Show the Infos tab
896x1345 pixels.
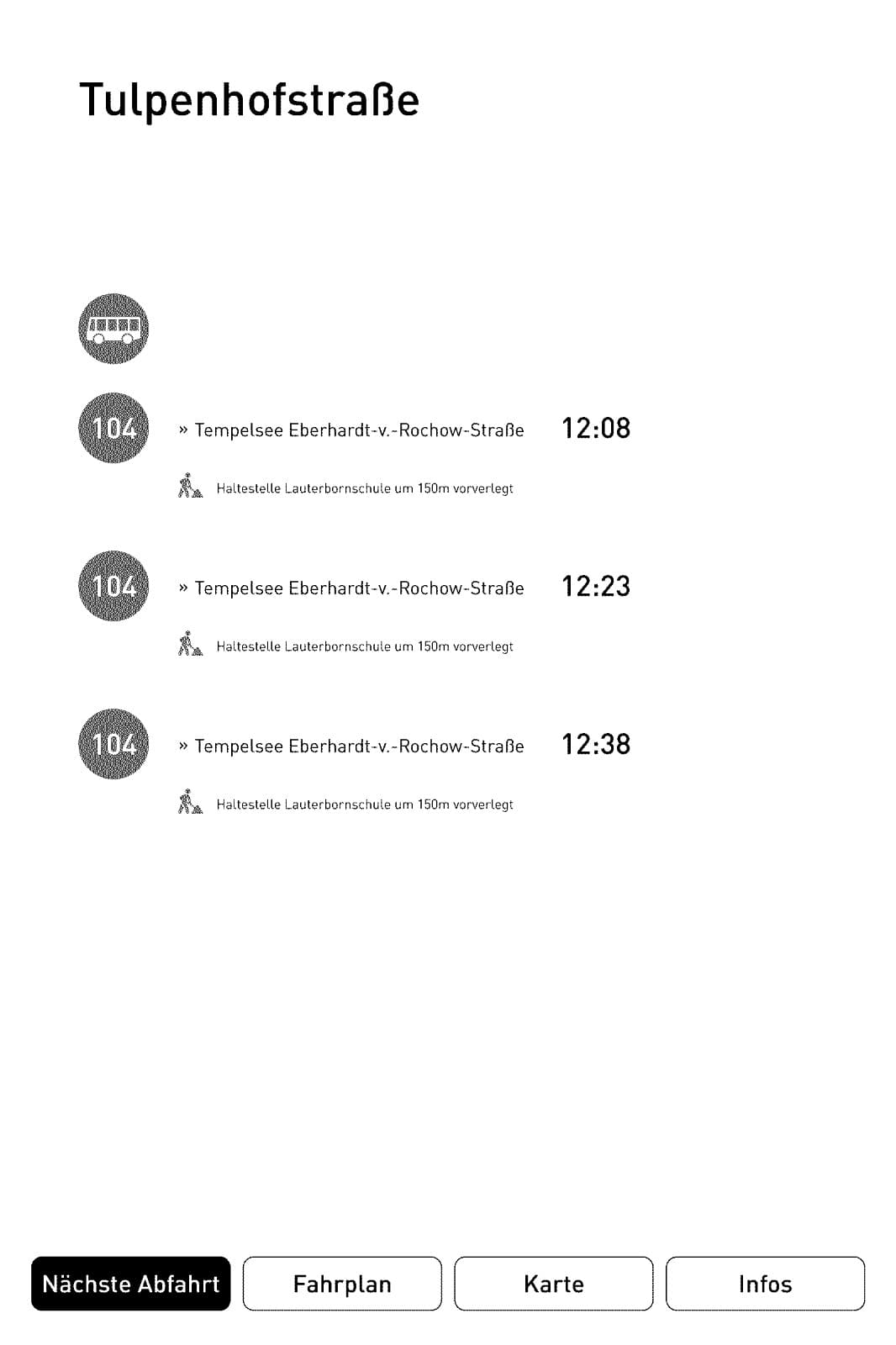pyautogui.click(x=765, y=1284)
